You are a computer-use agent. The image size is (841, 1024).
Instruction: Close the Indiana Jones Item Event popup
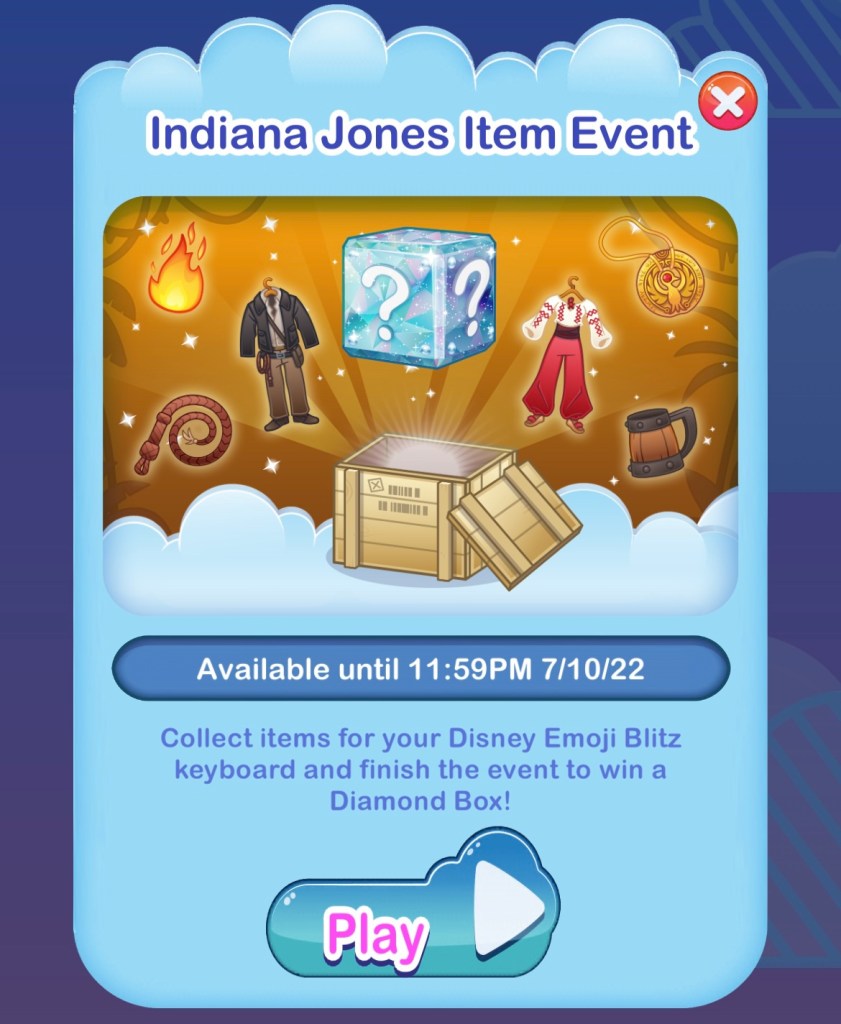point(727,103)
